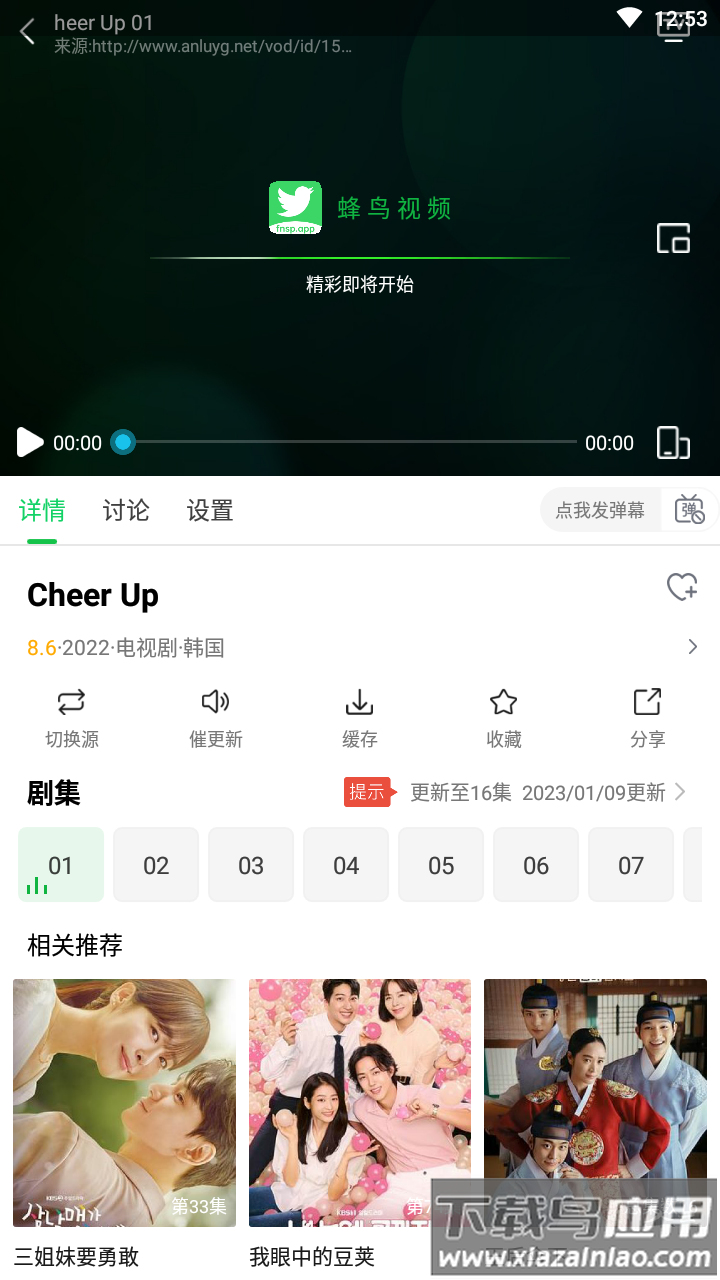Toggle playback with the play button

29,442
